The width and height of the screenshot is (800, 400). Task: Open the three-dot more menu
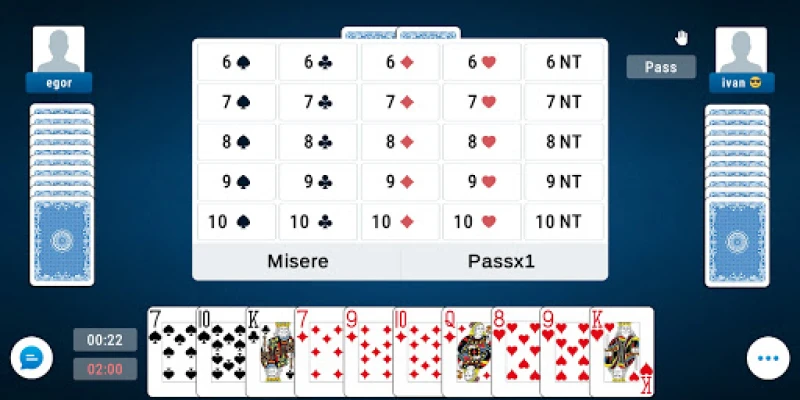(x=768, y=357)
